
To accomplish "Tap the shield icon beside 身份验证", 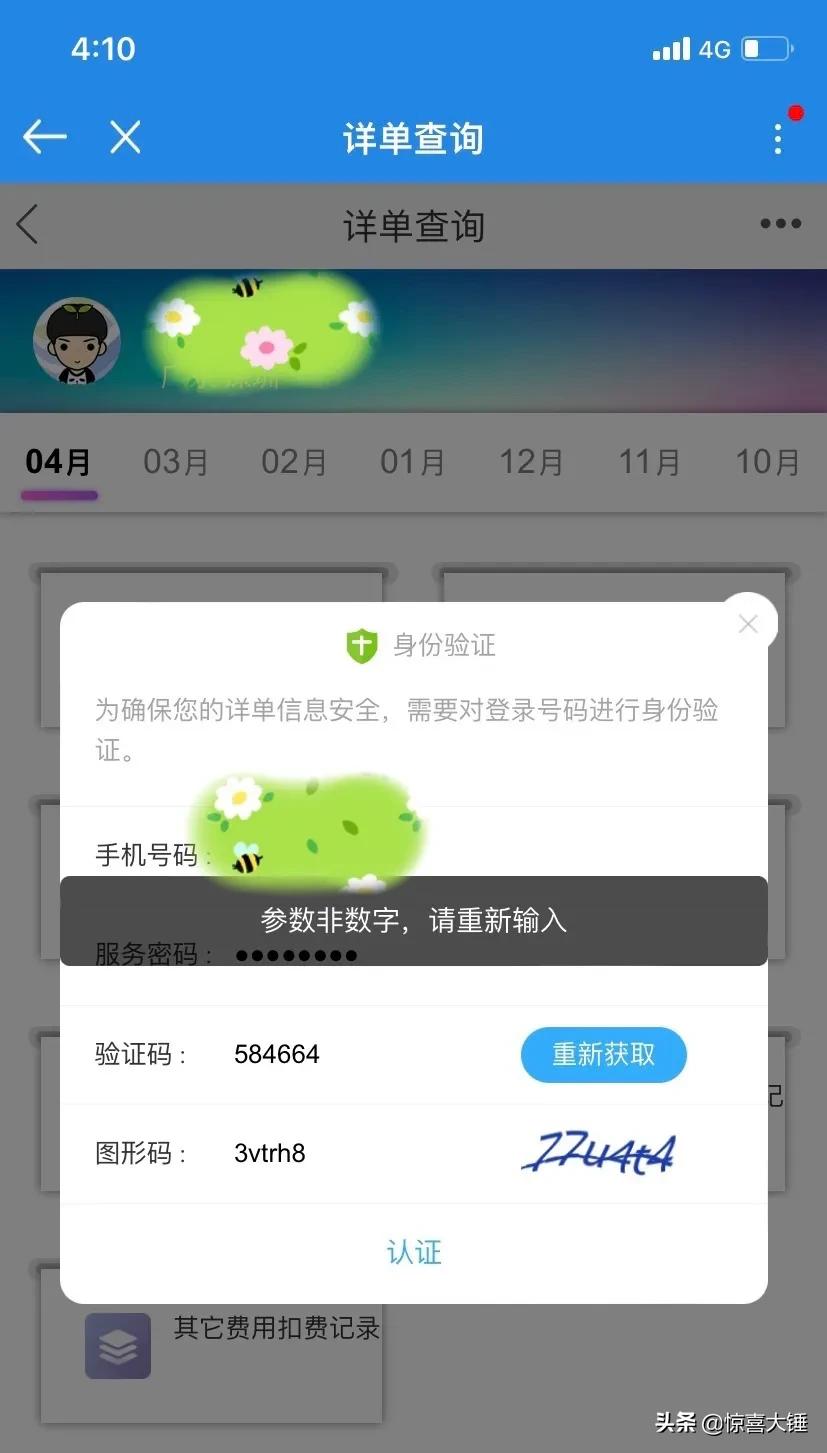I will click(361, 645).
